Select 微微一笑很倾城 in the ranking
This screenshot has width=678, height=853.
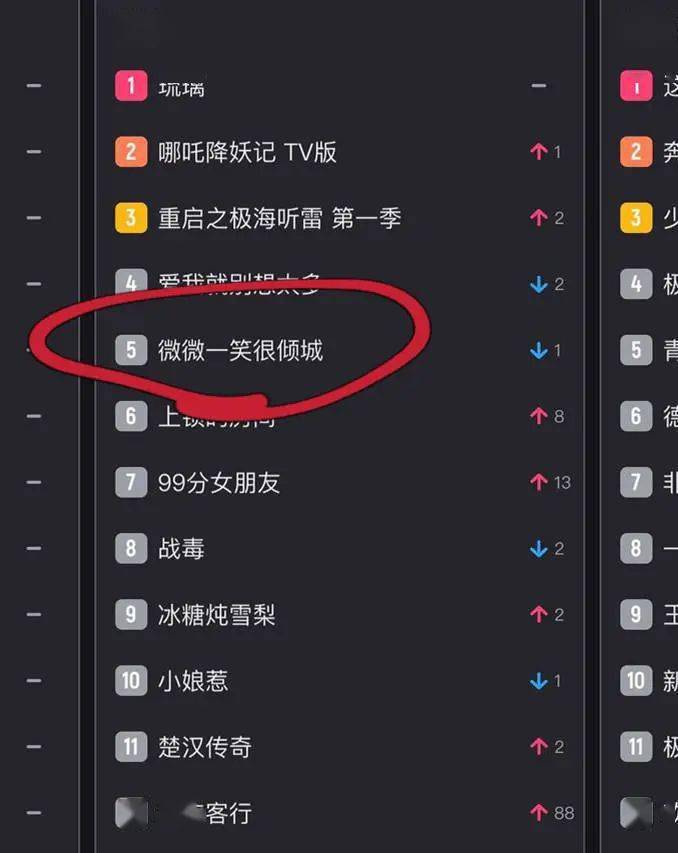point(240,350)
